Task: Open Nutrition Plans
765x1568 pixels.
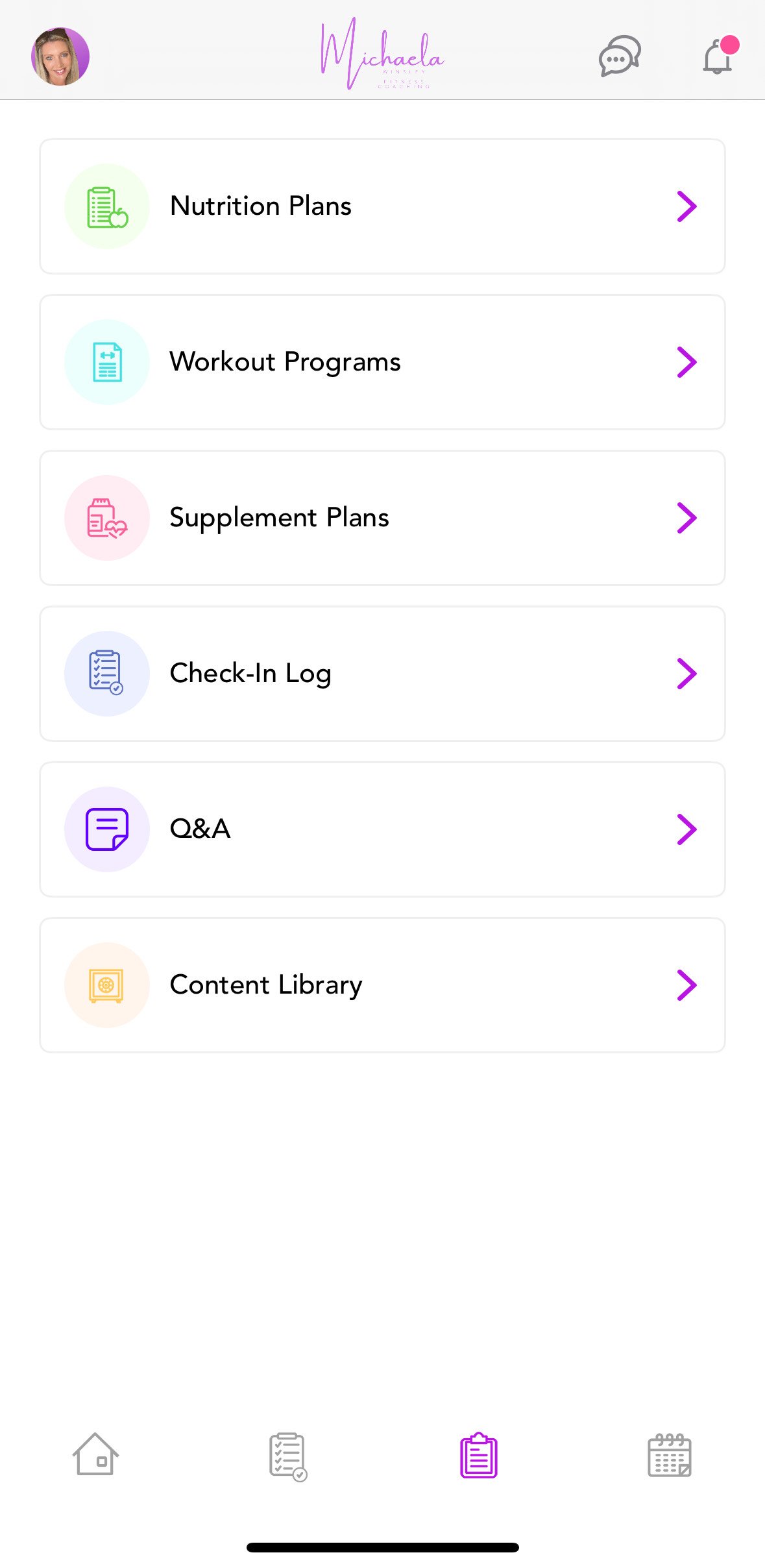Action: click(x=382, y=206)
